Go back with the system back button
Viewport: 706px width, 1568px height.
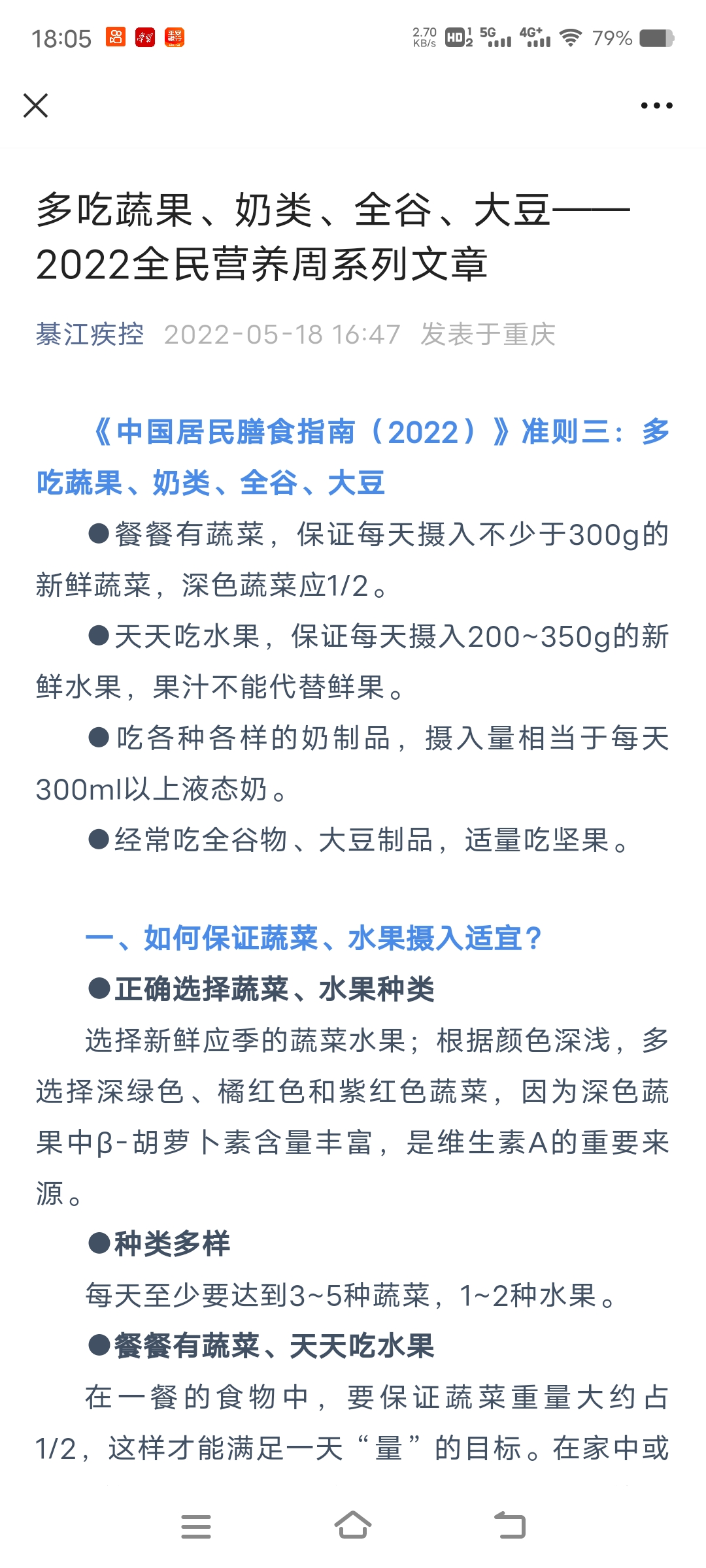[510, 1526]
